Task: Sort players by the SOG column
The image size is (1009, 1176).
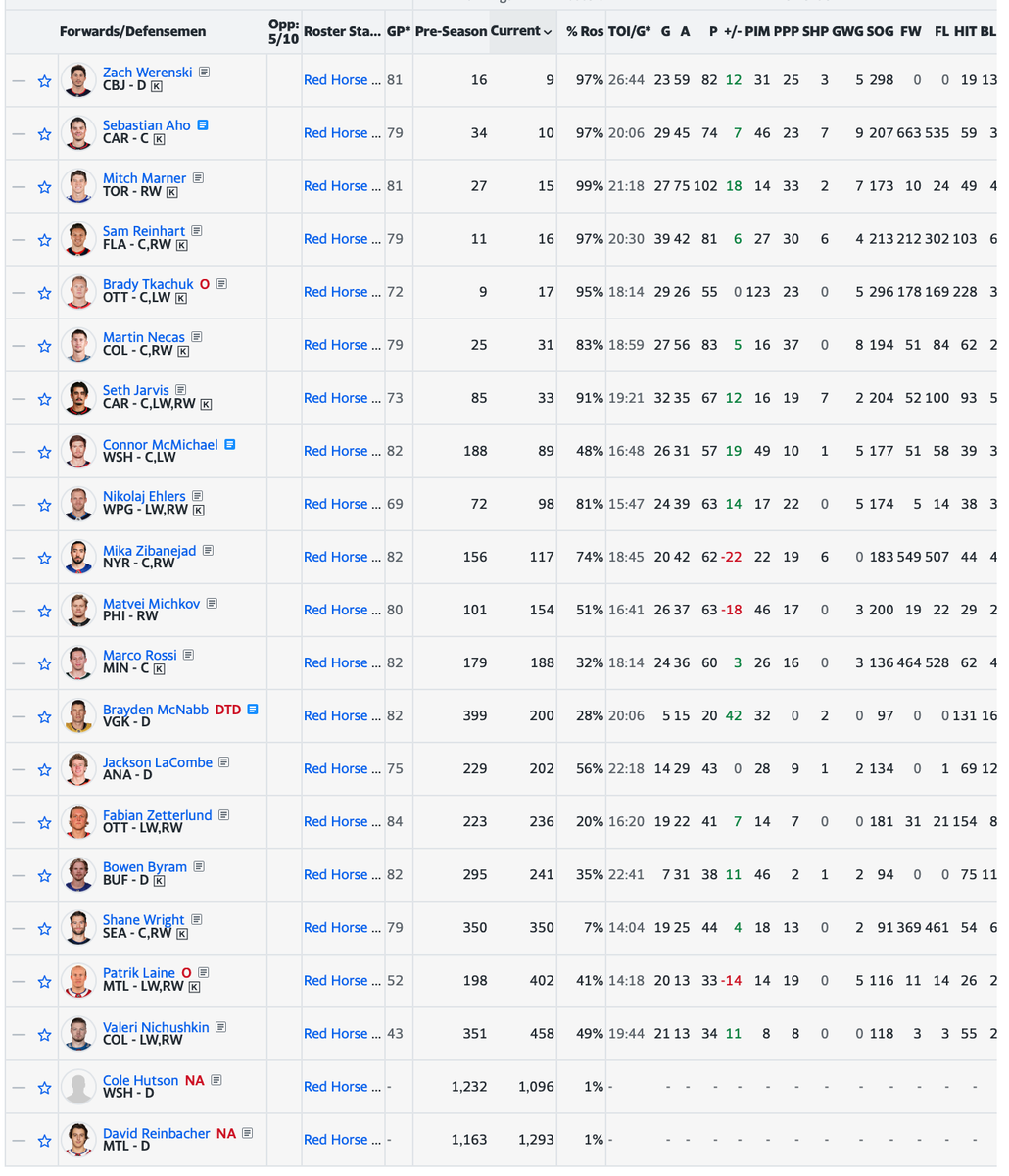Action: pyautogui.click(x=880, y=31)
